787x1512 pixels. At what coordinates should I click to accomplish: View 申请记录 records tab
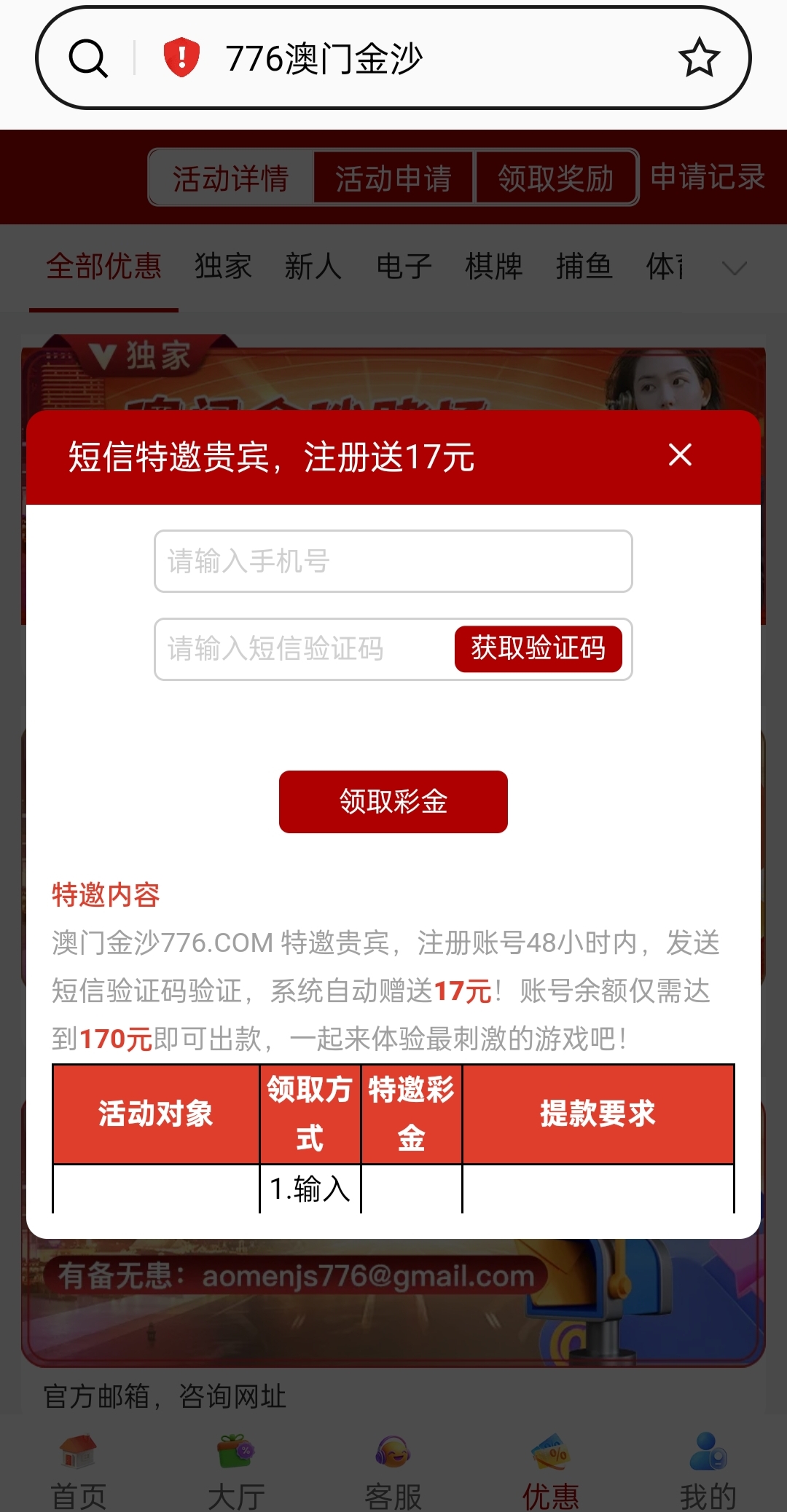(x=705, y=177)
